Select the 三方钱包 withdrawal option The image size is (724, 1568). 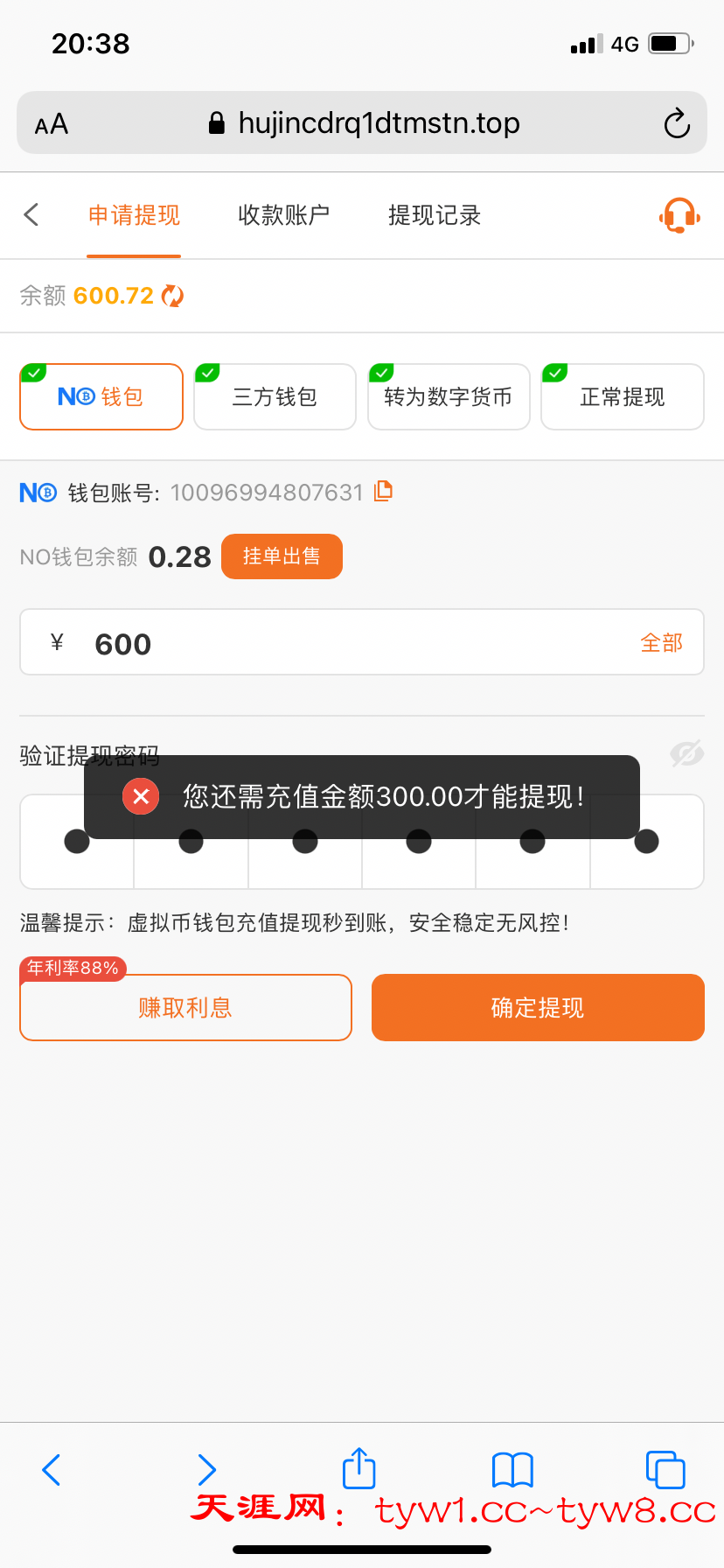pos(275,397)
